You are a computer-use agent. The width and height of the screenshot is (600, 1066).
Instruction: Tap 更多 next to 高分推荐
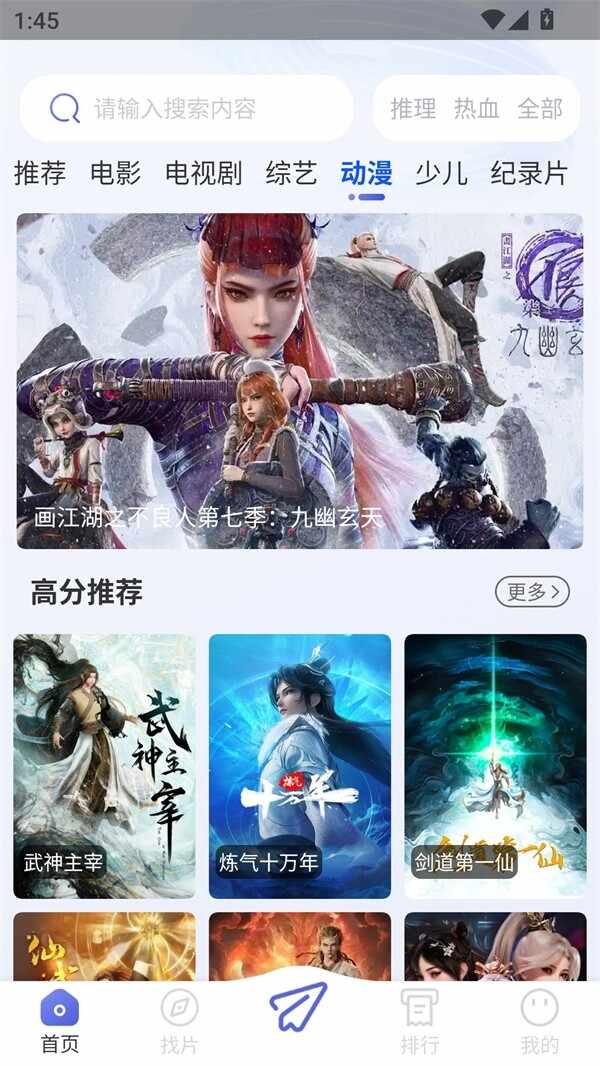pos(532,592)
